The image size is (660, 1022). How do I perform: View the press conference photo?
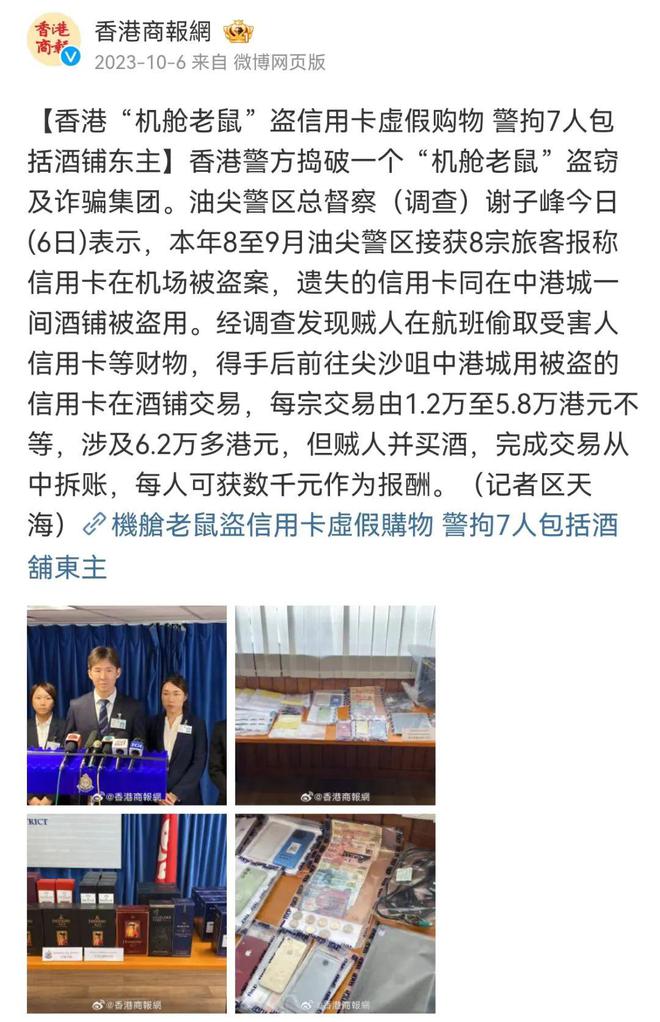[126, 704]
